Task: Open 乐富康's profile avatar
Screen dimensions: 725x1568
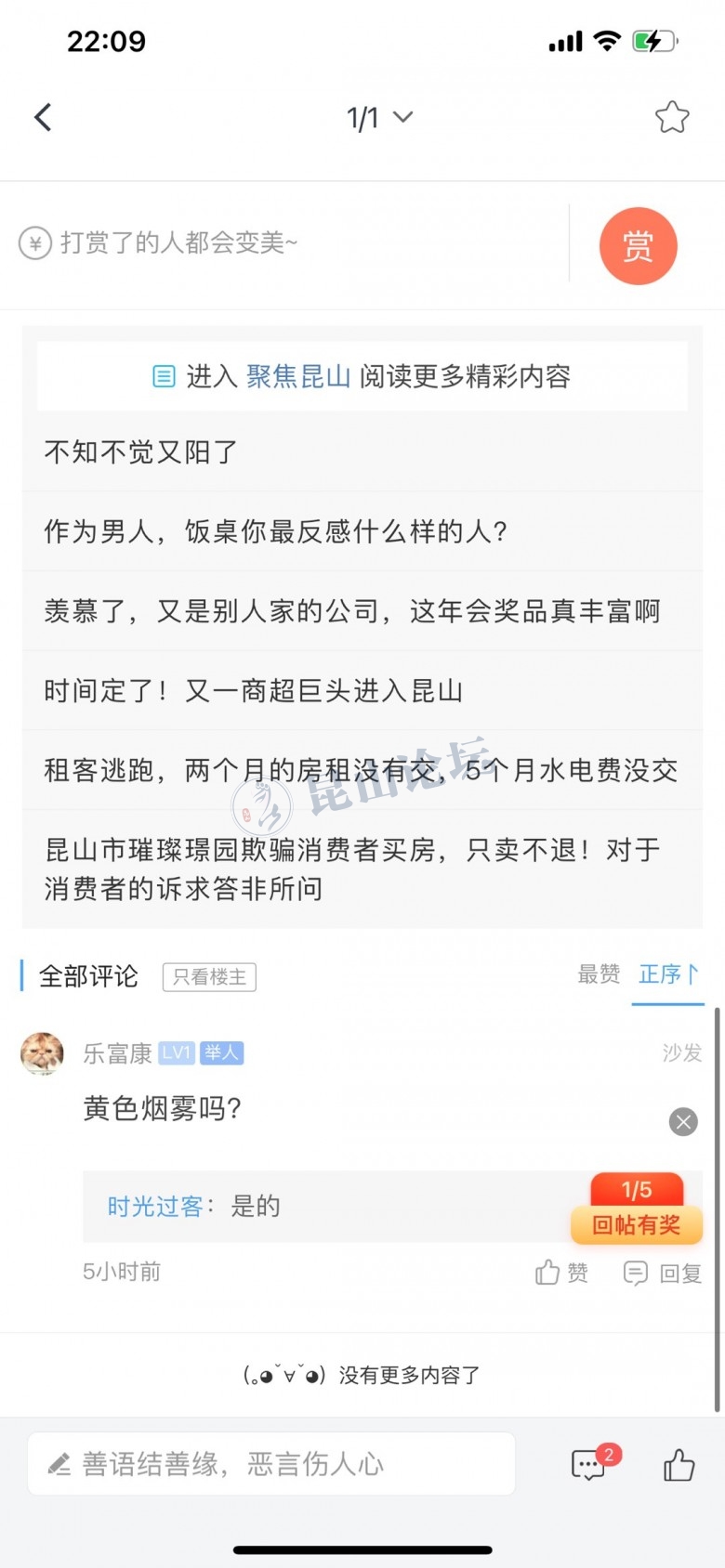Action: tap(42, 1053)
